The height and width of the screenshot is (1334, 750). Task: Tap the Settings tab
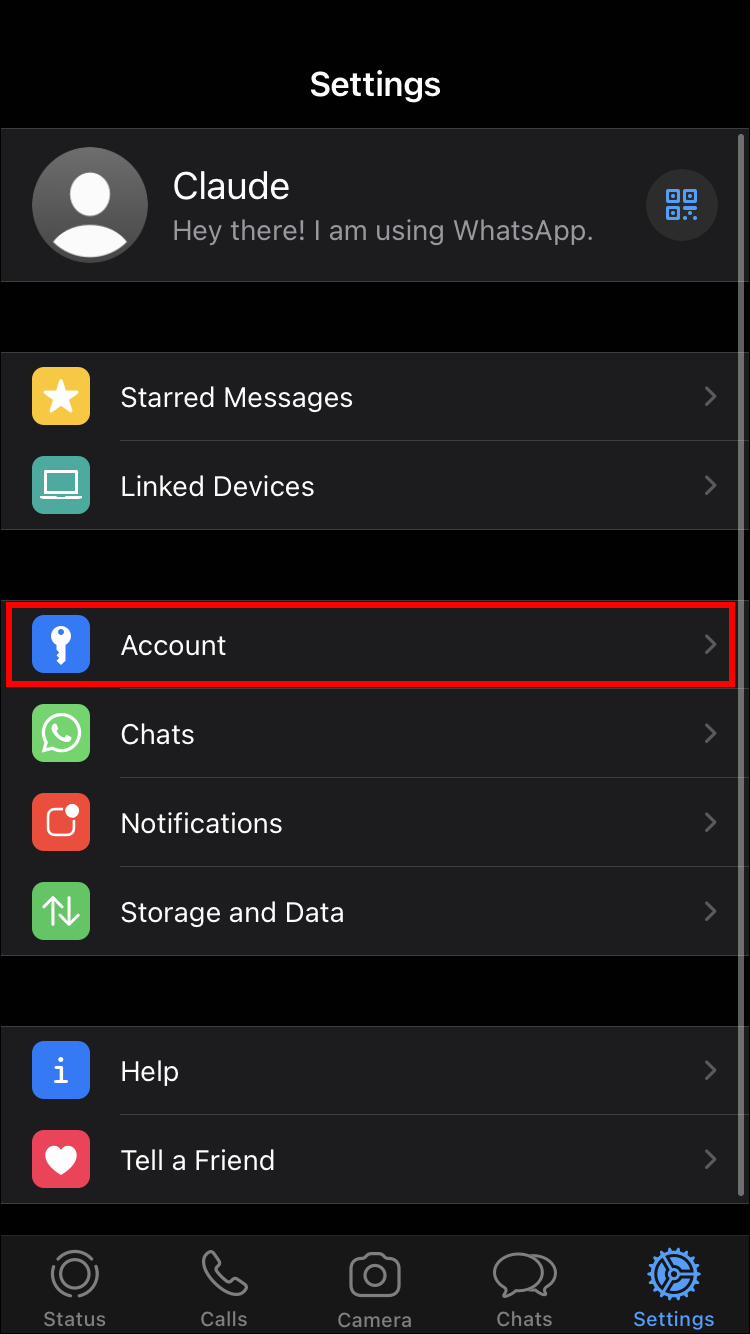674,1288
